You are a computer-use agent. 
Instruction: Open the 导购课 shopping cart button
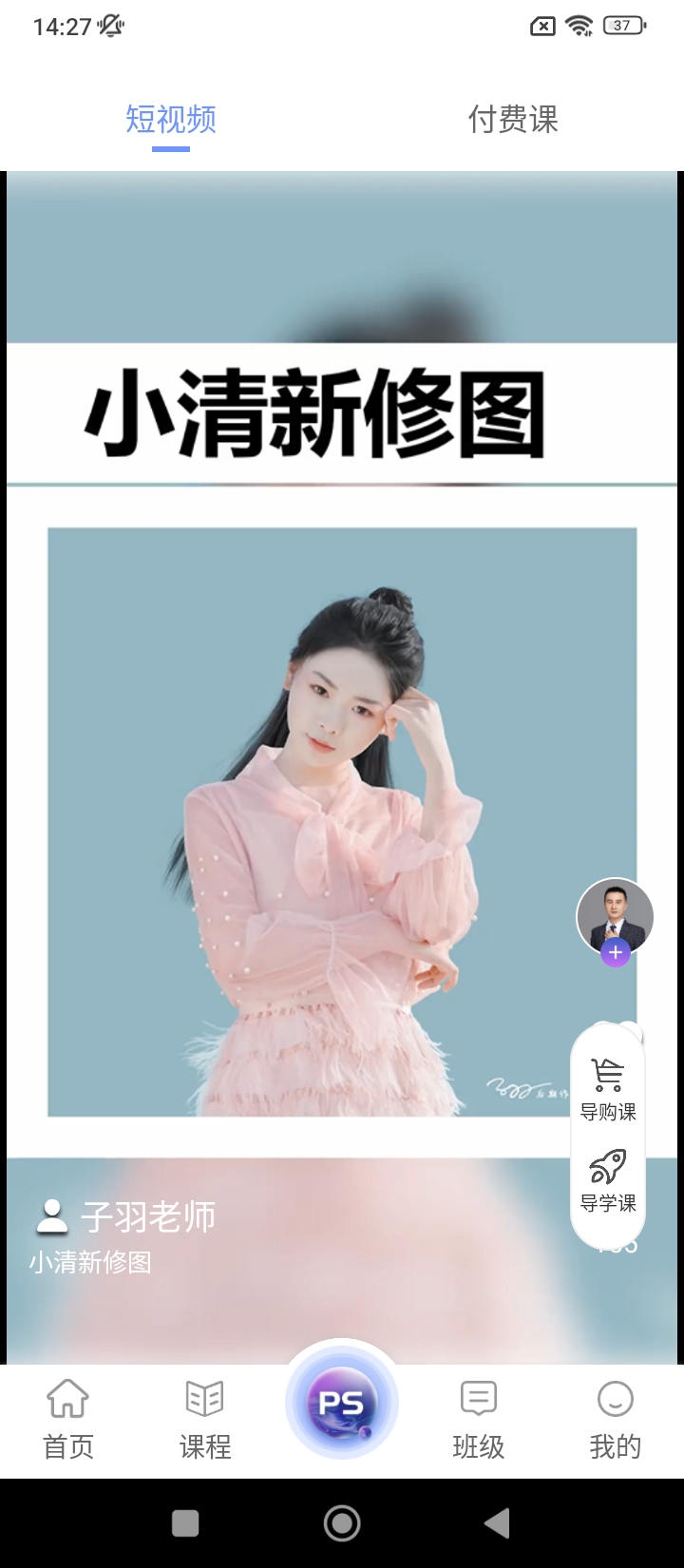[x=608, y=1089]
